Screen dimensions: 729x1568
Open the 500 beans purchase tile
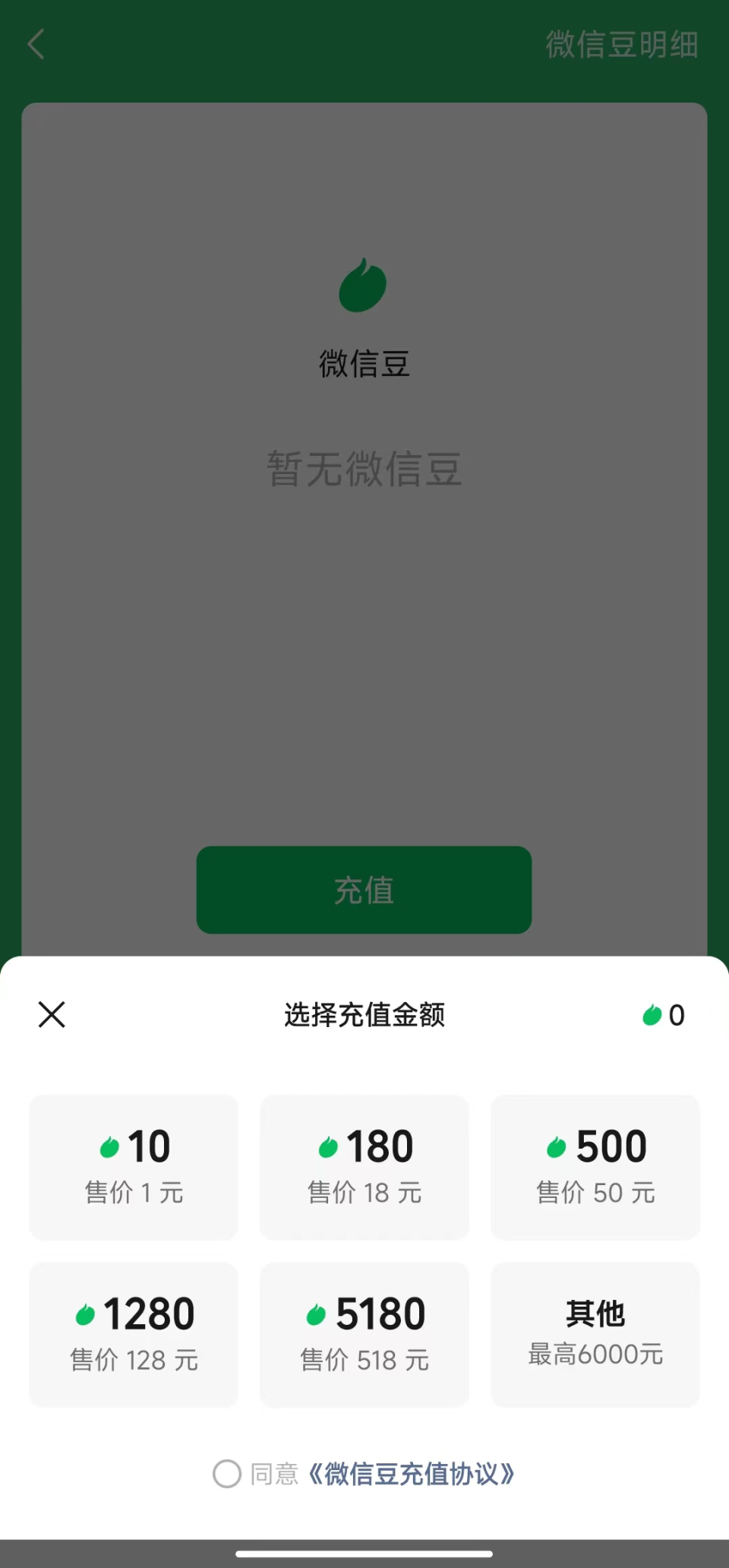coord(595,1168)
